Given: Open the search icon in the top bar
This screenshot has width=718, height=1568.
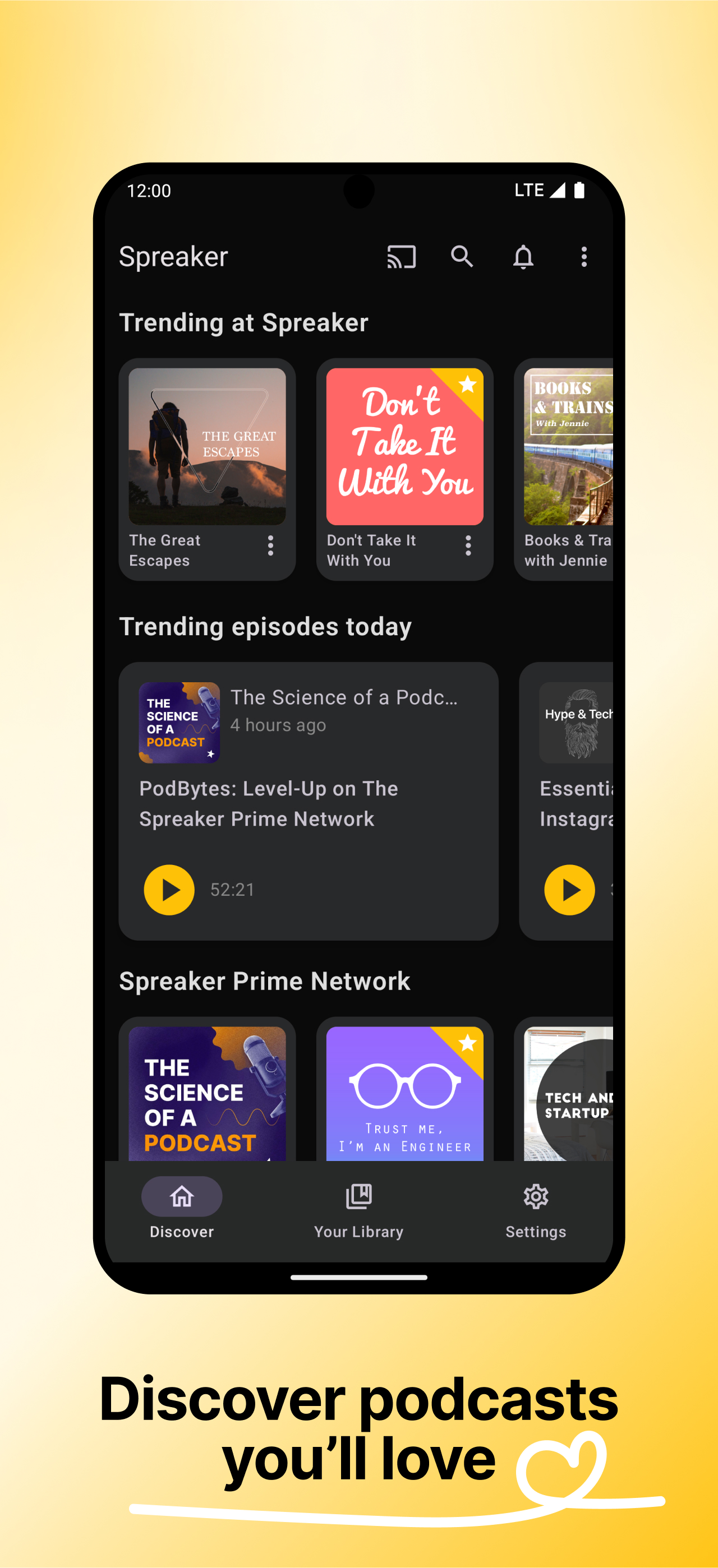Looking at the screenshot, I should click(x=462, y=257).
